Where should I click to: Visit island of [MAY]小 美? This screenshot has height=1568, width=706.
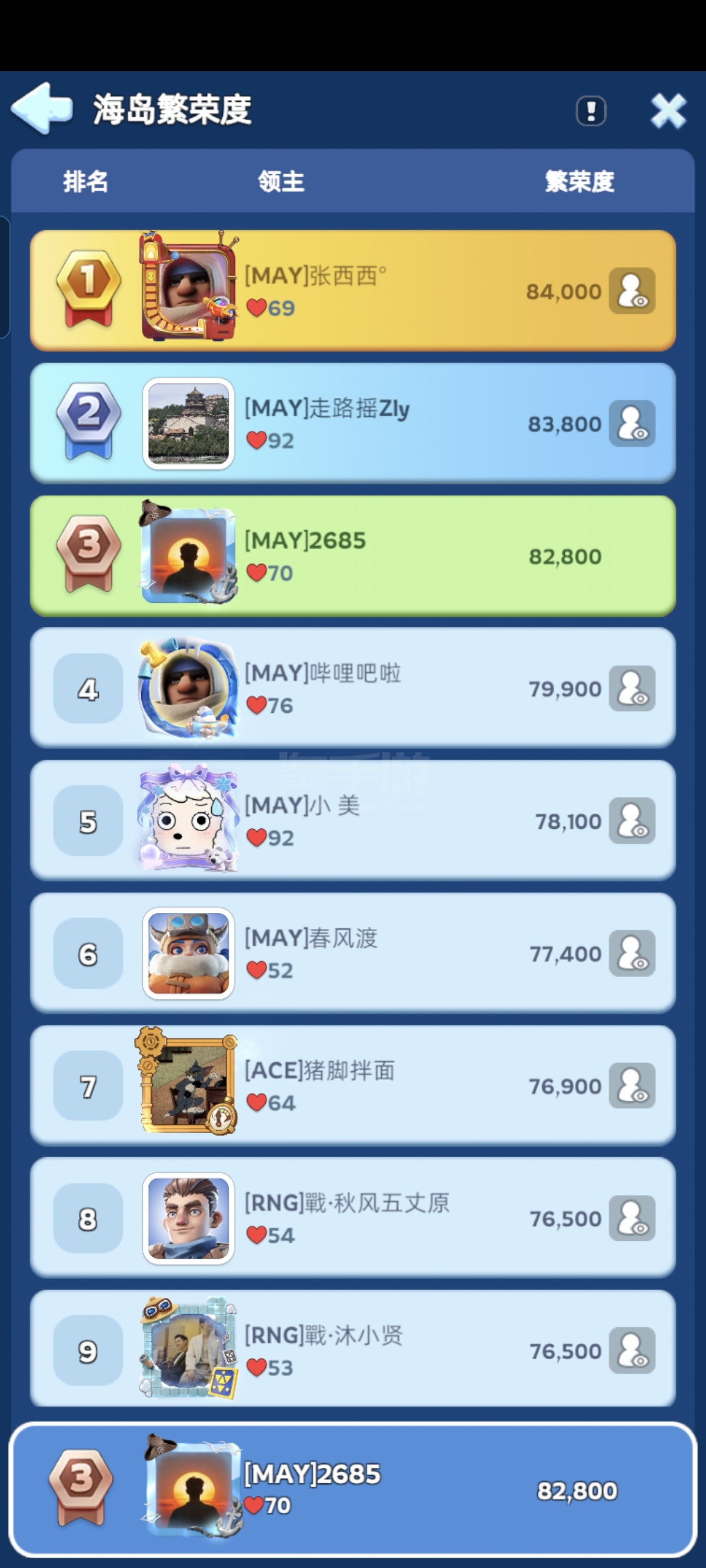pos(632,820)
